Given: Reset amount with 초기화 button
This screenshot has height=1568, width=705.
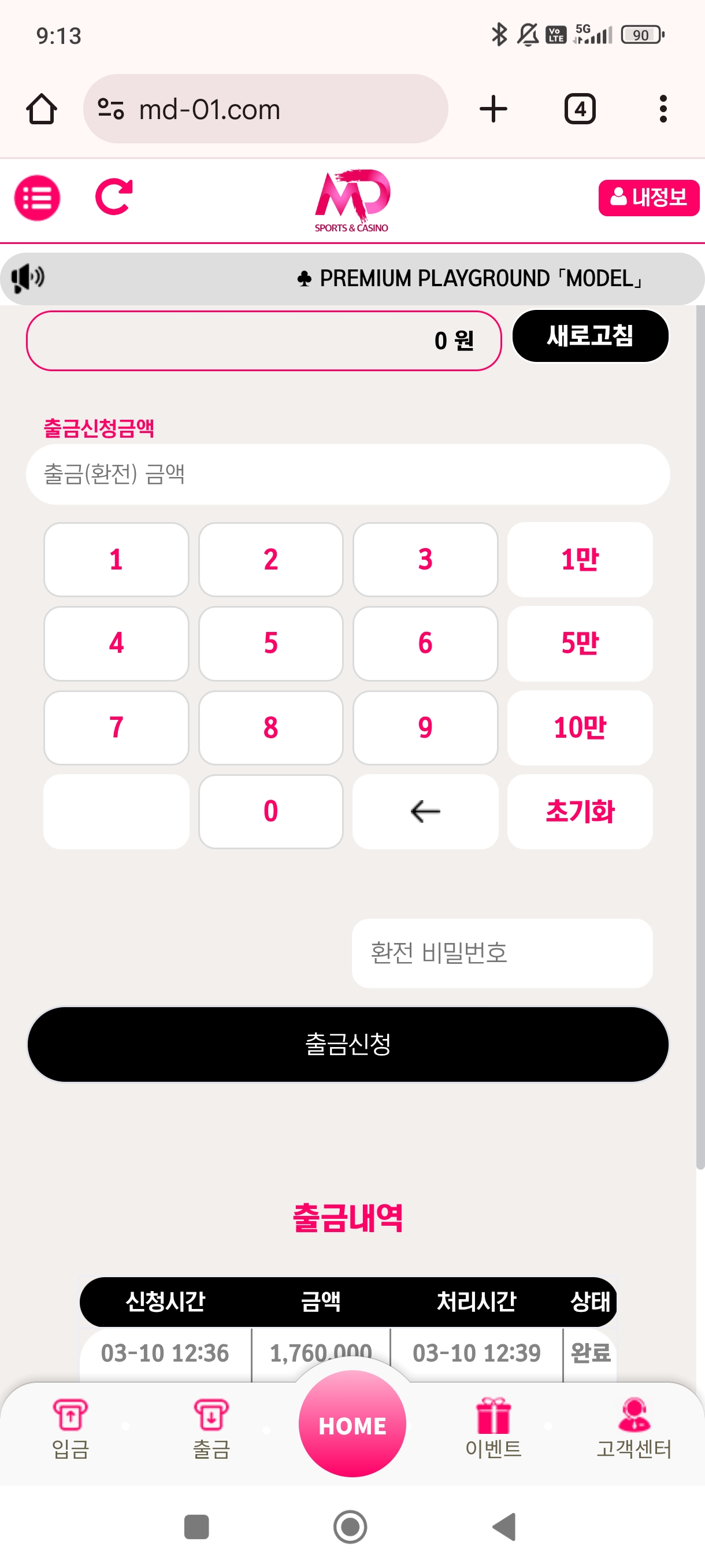Looking at the screenshot, I should tap(579, 811).
